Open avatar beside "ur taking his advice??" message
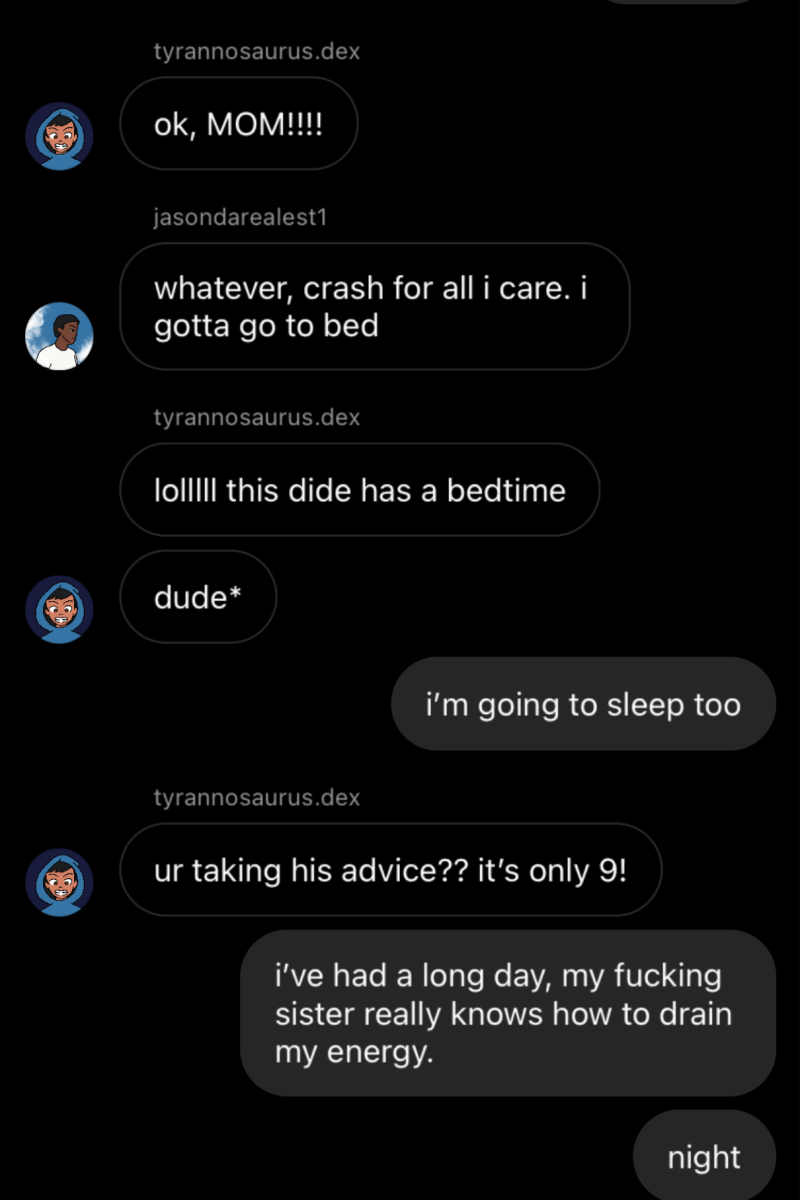 click(59, 882)
